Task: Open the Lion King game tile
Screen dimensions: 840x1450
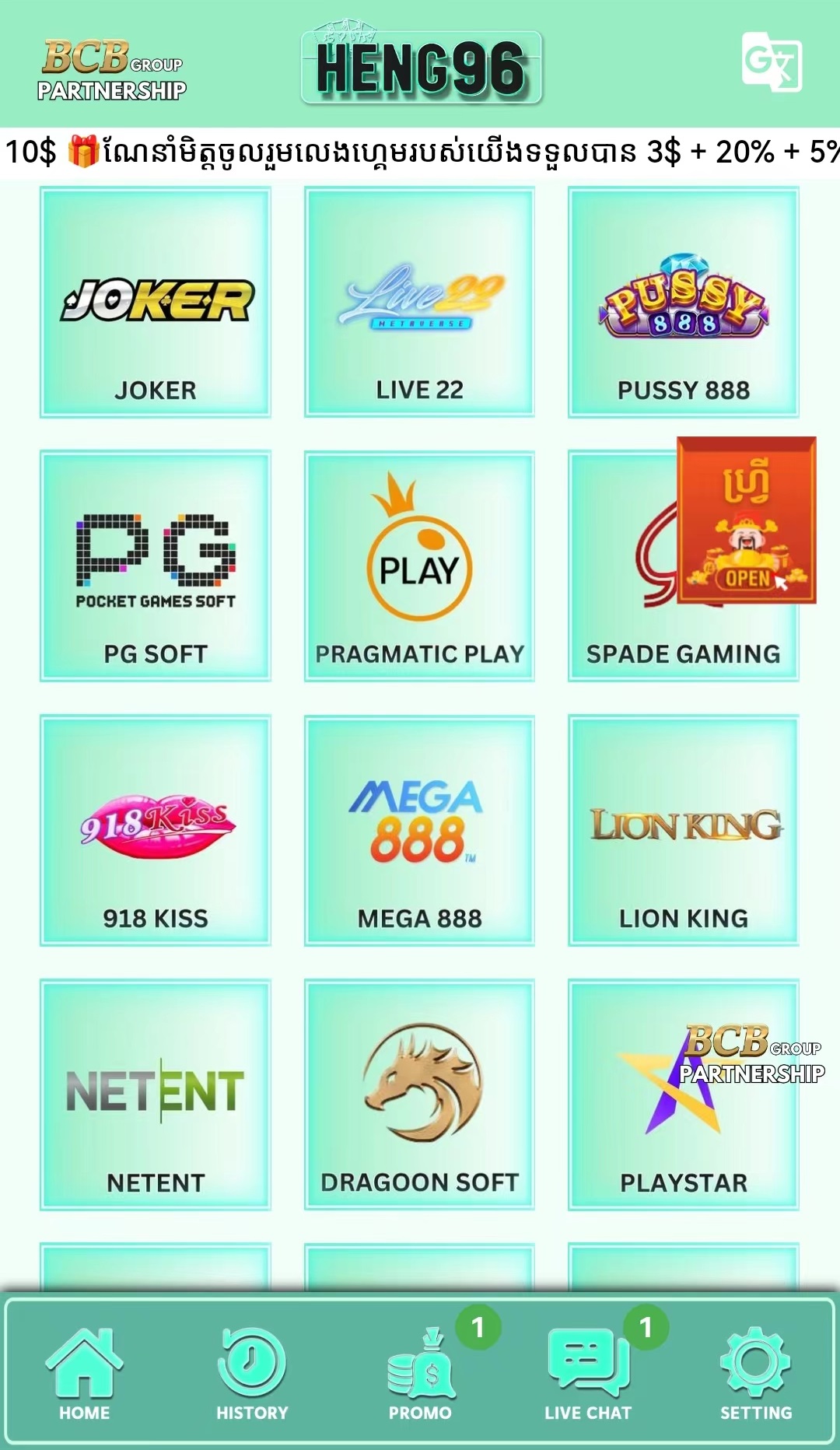Action: pyautogui.click(x=683, y=830)
